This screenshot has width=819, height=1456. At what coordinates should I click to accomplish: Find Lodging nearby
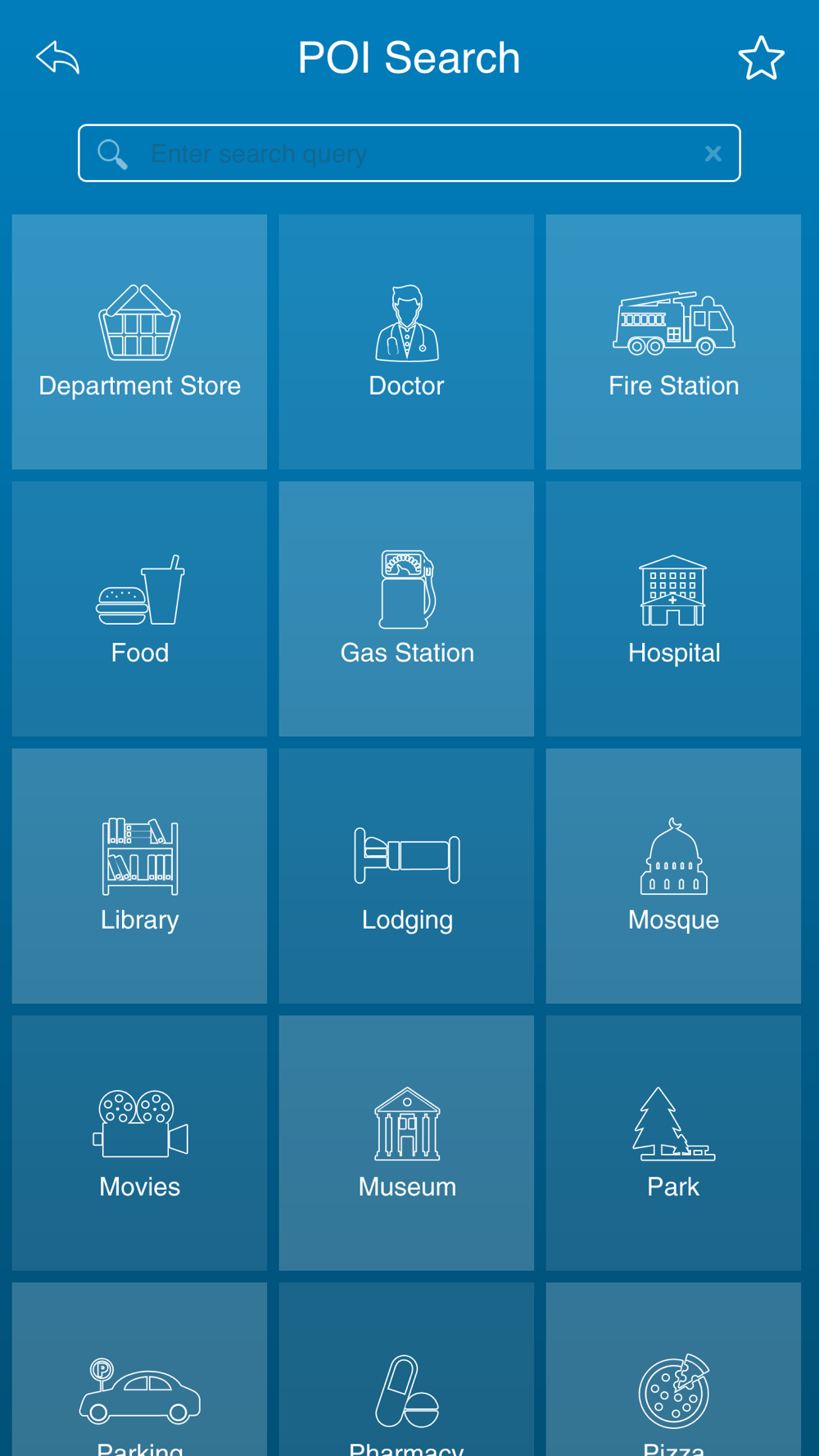coord(406,875)
